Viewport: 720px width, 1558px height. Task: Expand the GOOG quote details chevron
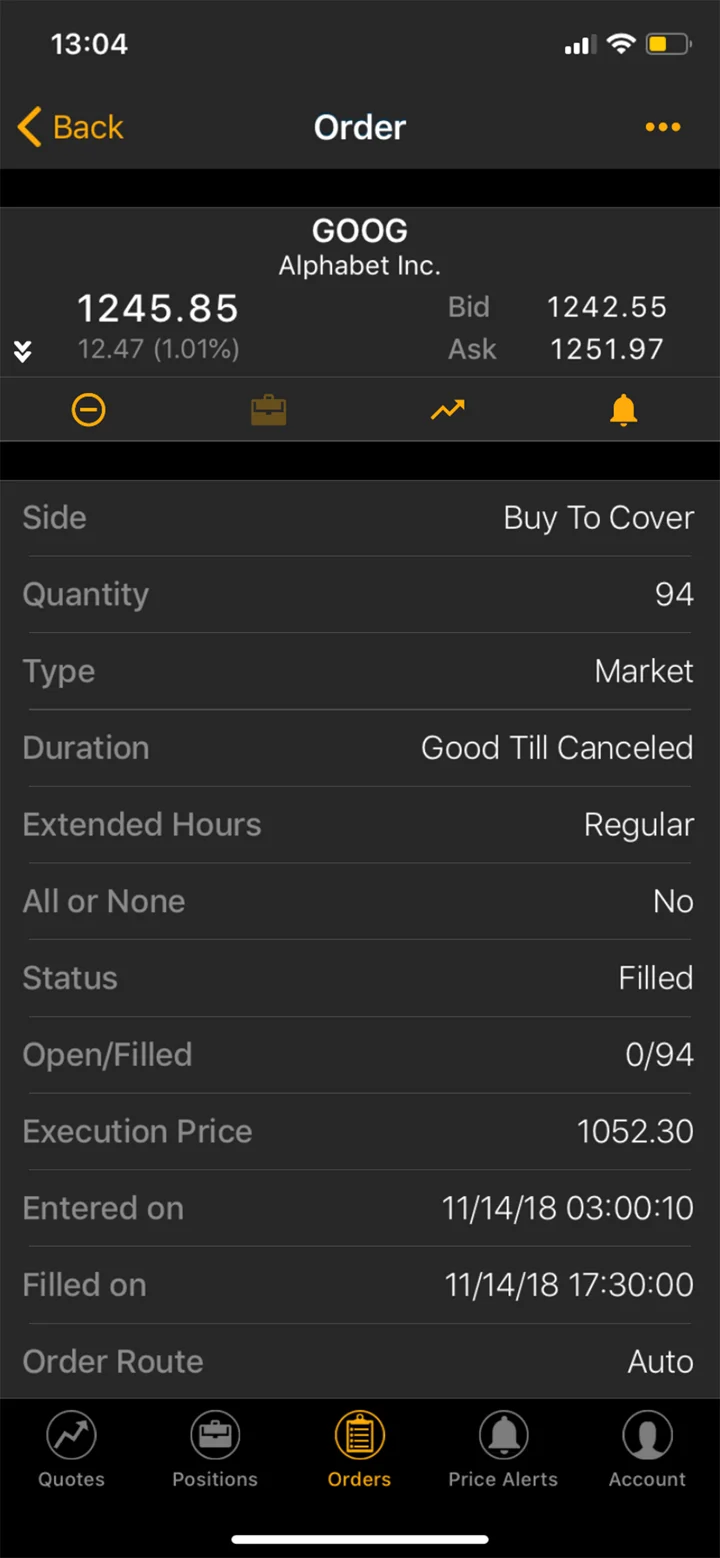point(23,351)
